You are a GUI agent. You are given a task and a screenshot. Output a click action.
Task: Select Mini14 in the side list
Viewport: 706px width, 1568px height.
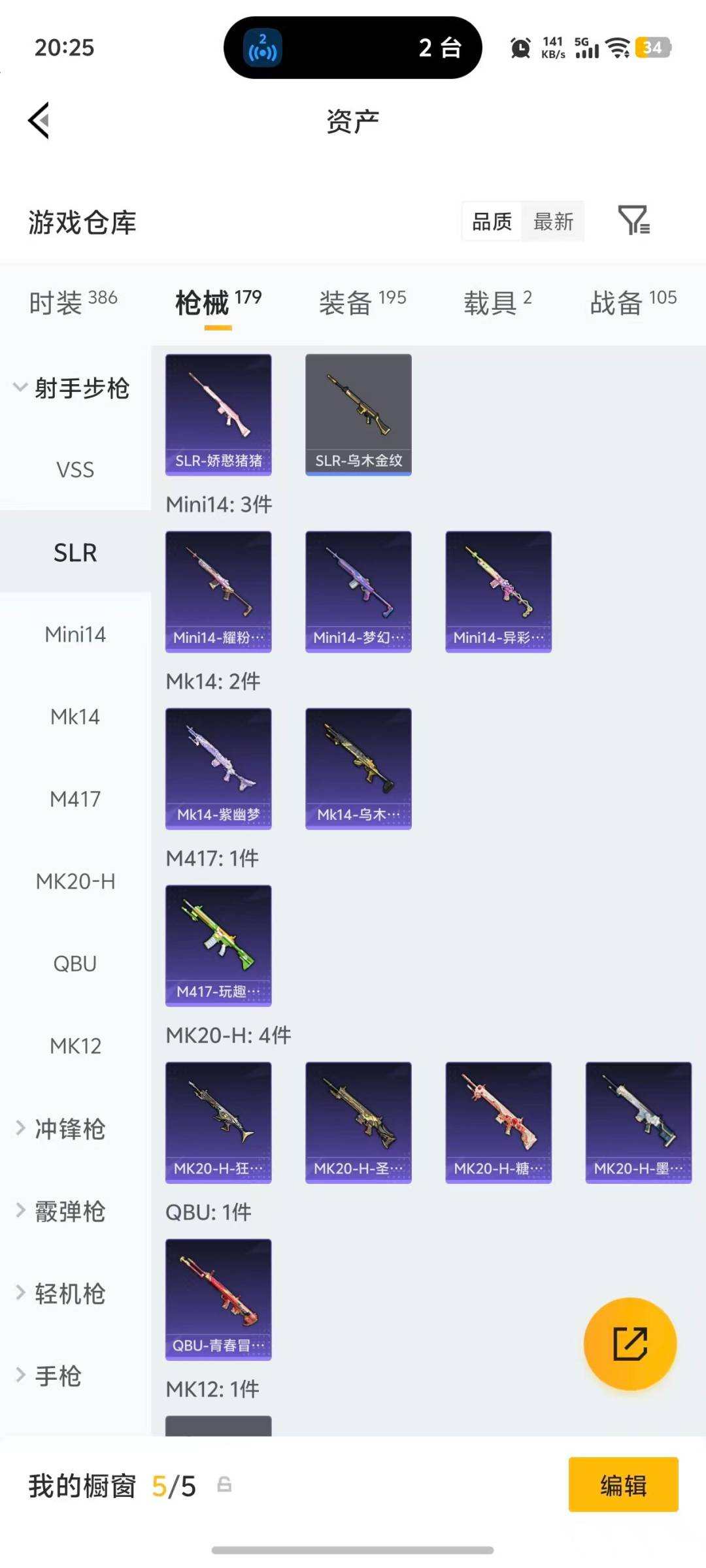[x=75, y=634]
